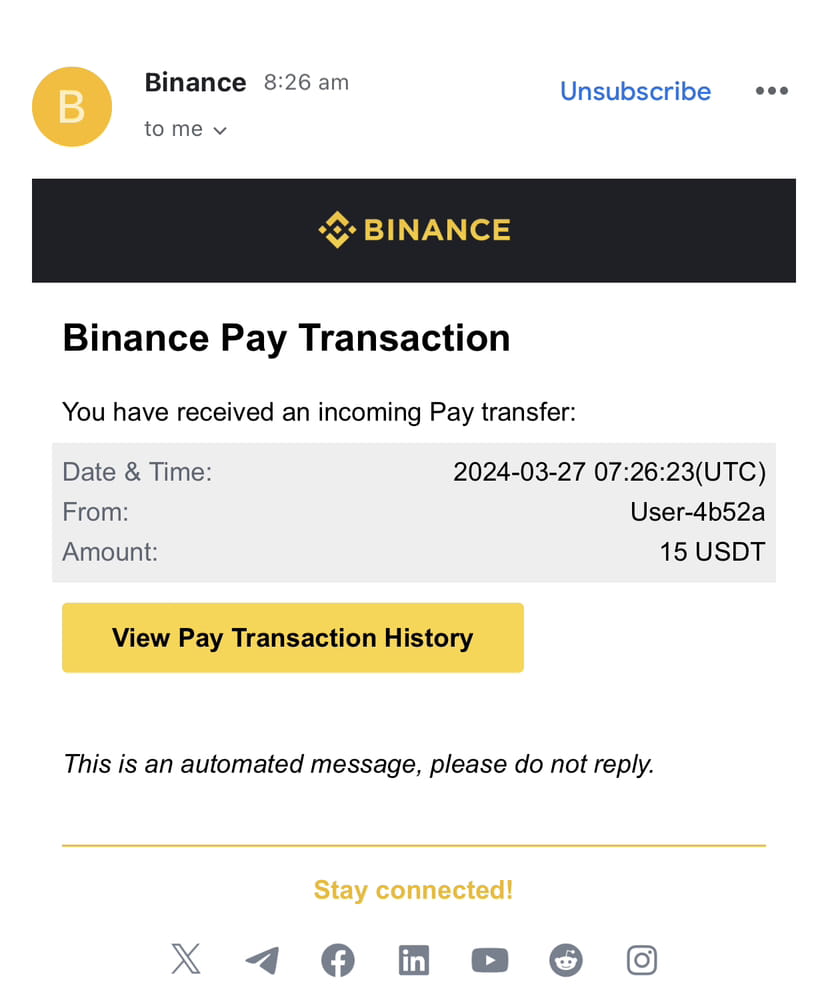Viewport: 828px width, 1006px height.
Task: Click View Pay Transaction History
Action: point(292,637)
